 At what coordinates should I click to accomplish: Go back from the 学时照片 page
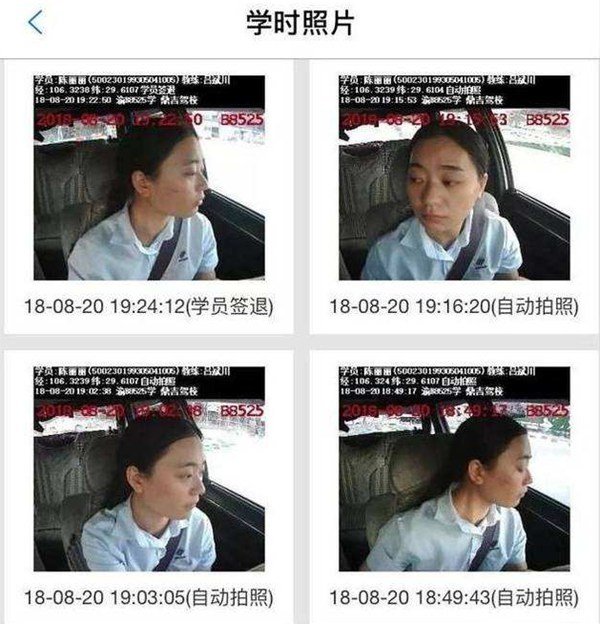[x=36, y=23]
